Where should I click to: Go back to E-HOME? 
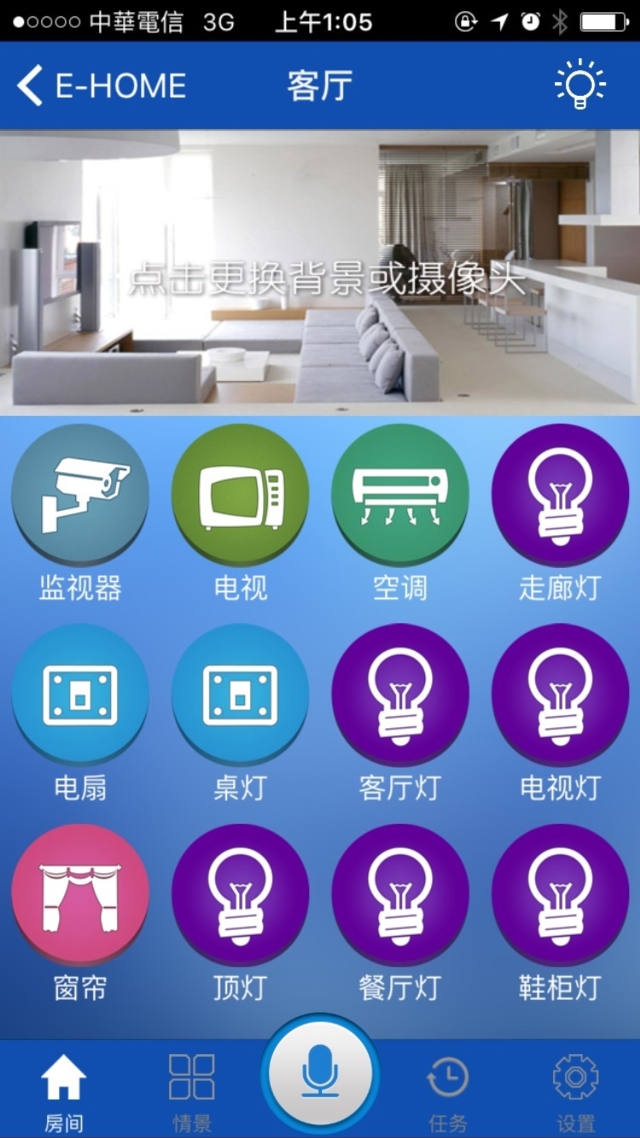tap(101, 86)
